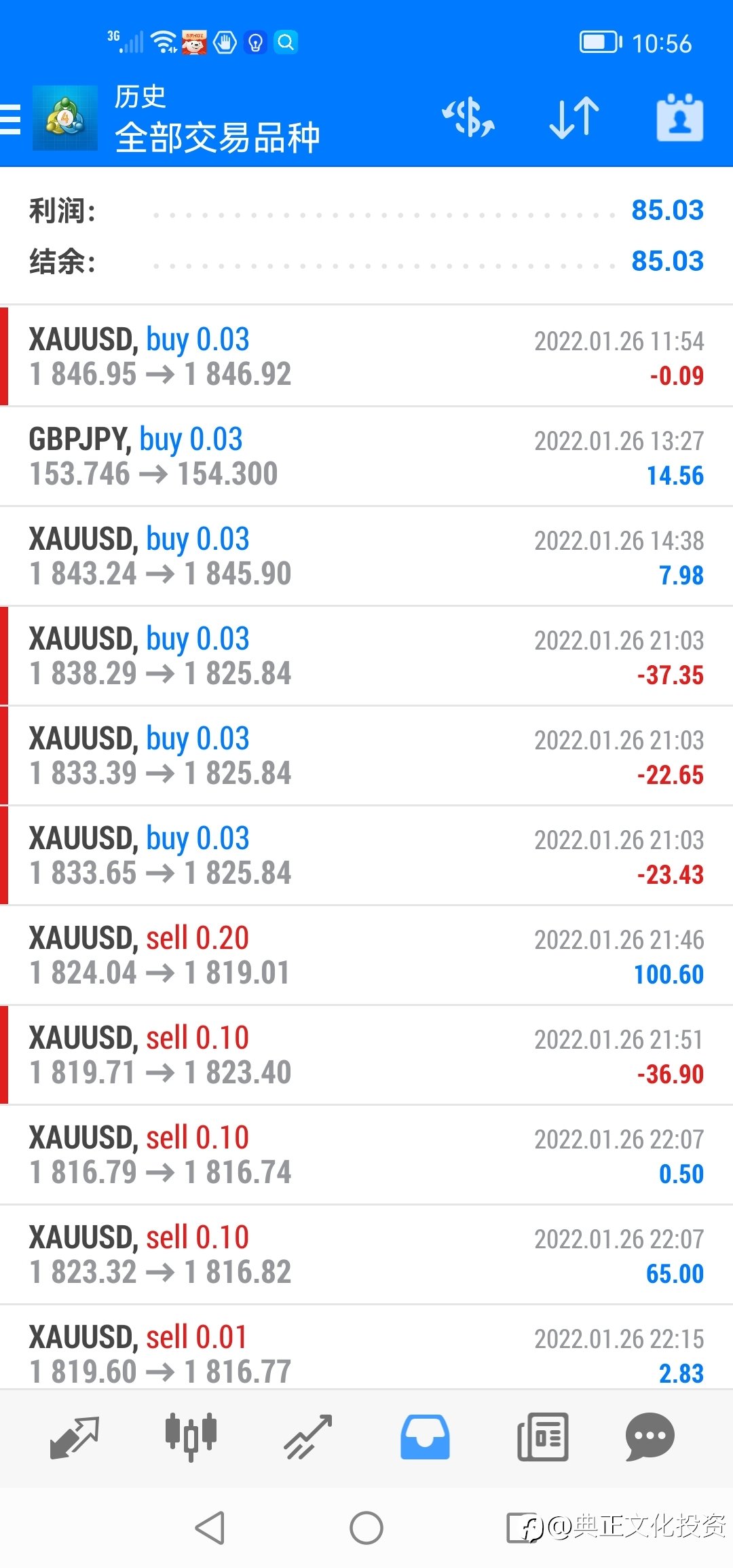Open XAUUSD trade with loss -37.35

point(366,656)
